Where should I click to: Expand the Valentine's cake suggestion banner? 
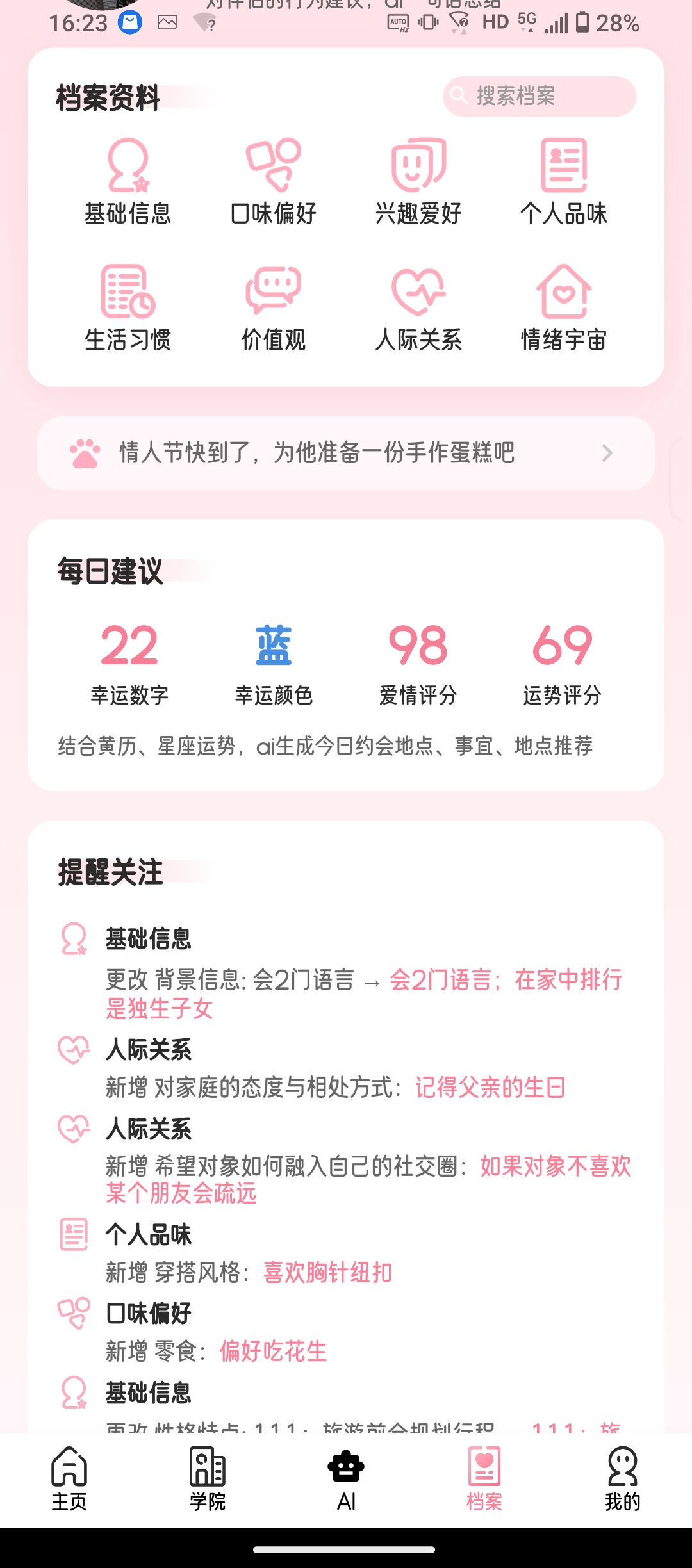346,453
